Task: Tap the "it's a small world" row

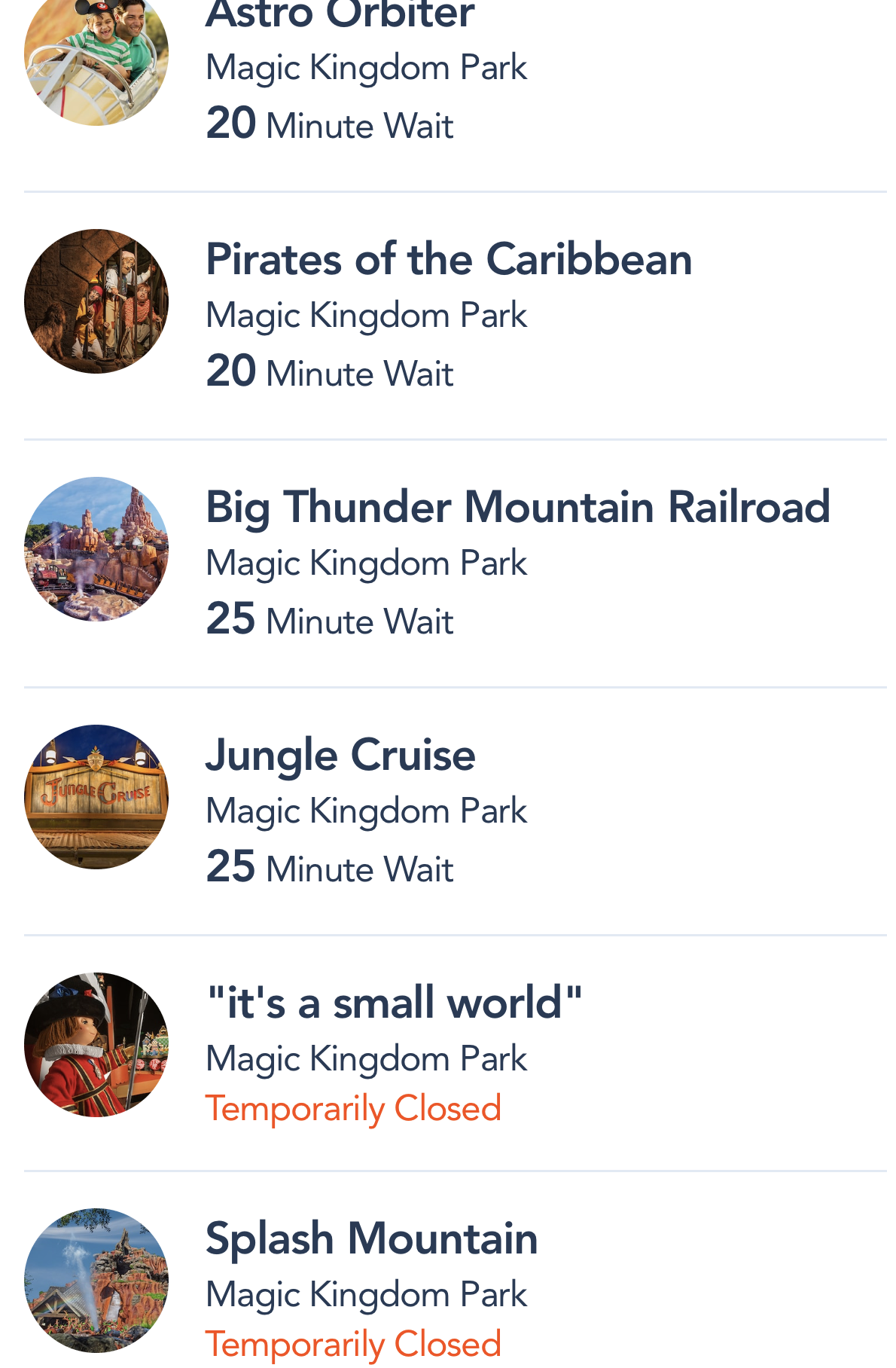Action: 394,1003
